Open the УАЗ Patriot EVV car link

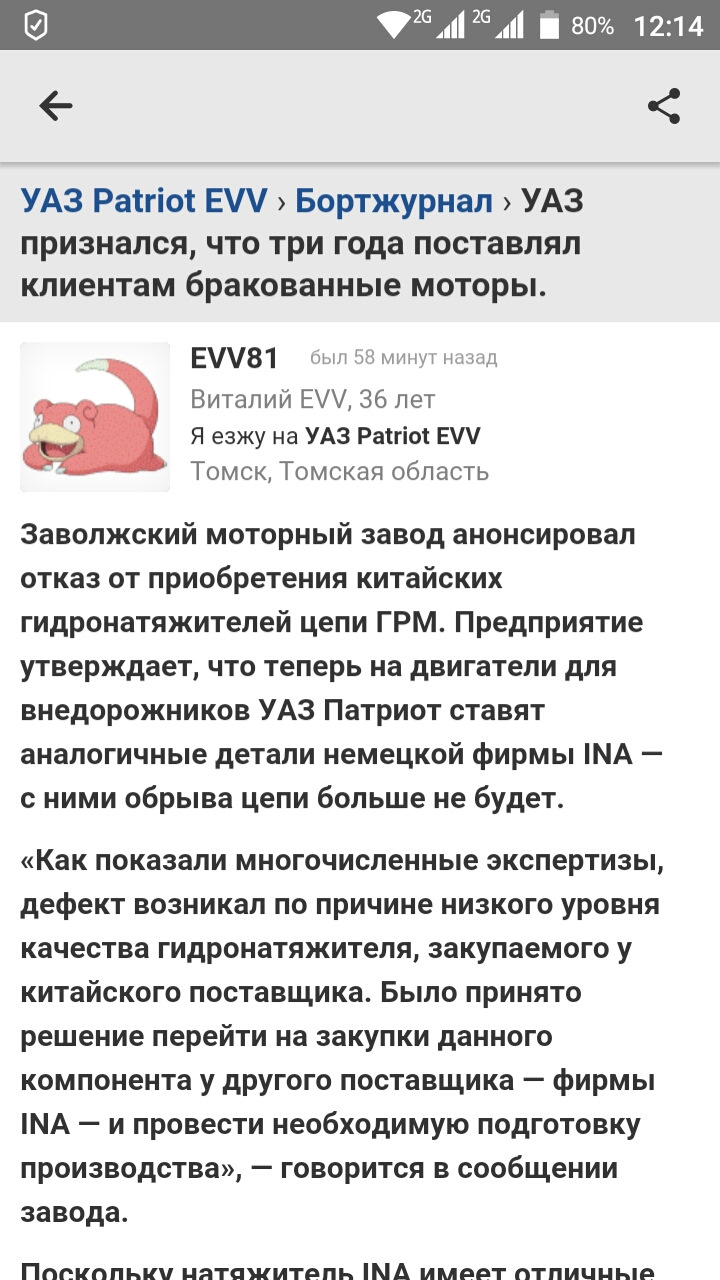click(x=392, y=436)
